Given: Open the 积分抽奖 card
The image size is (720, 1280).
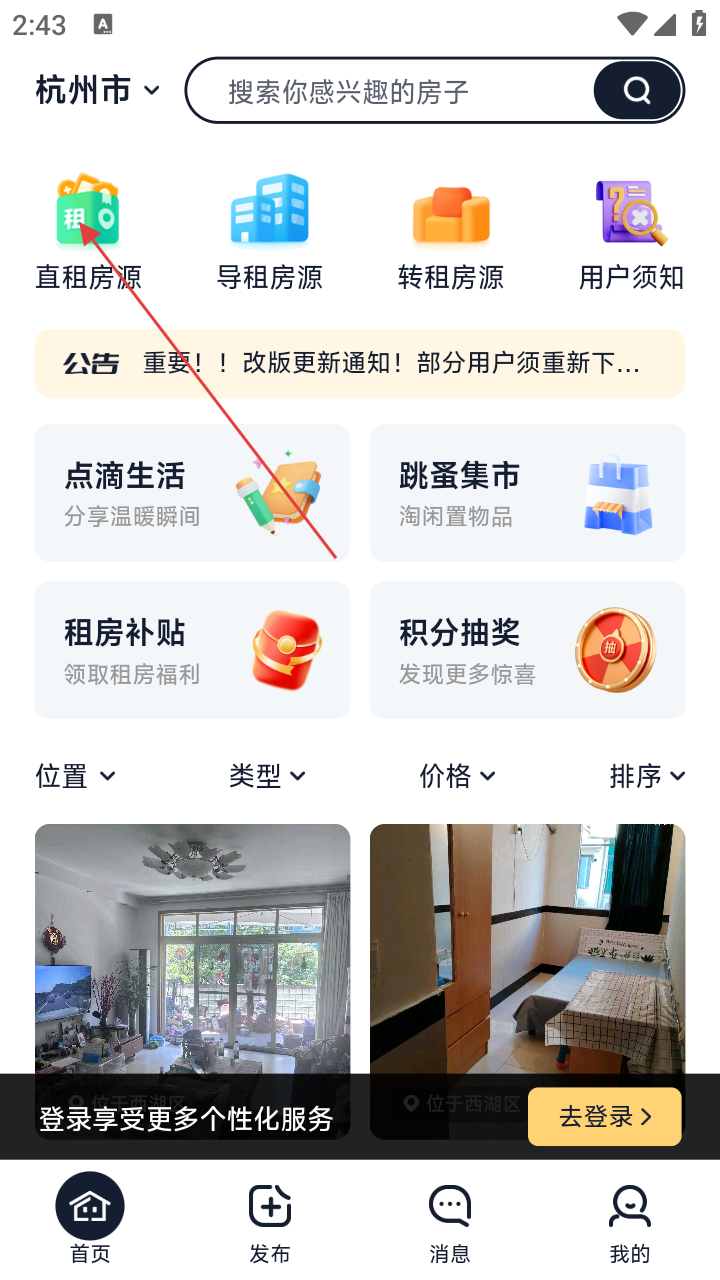Looking at the screenshot, I should [527, 650].
